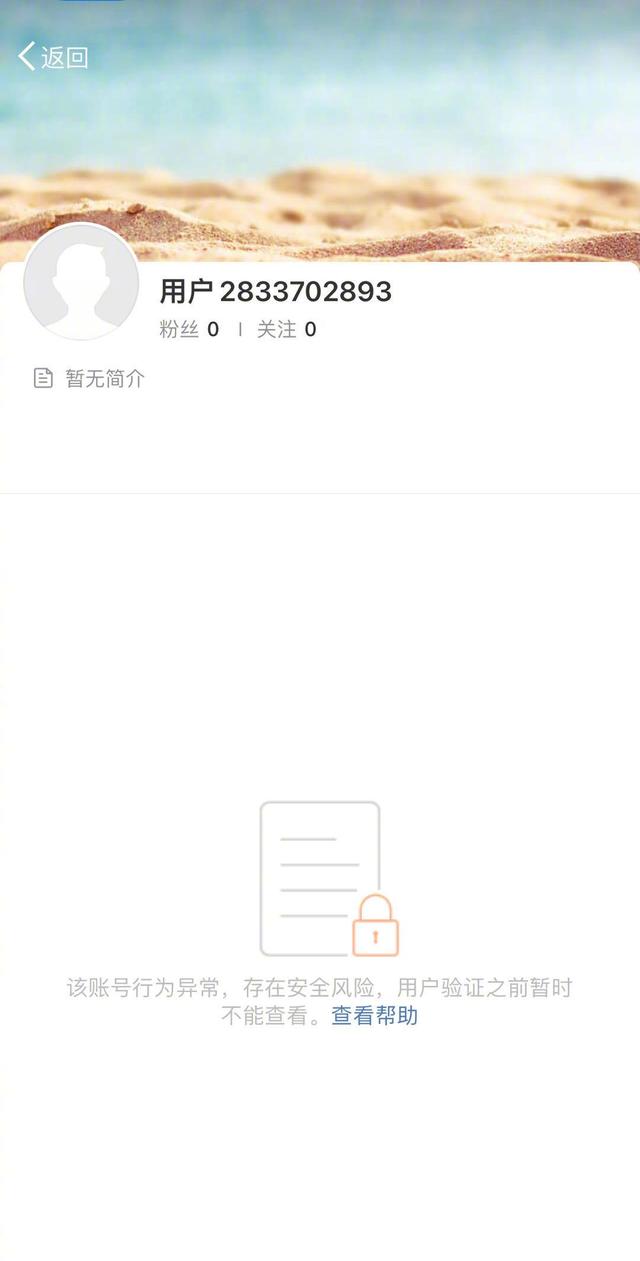View the 粉丝 followers list
The width and height of the screenshot is (640, 1261).
[189, 329]
